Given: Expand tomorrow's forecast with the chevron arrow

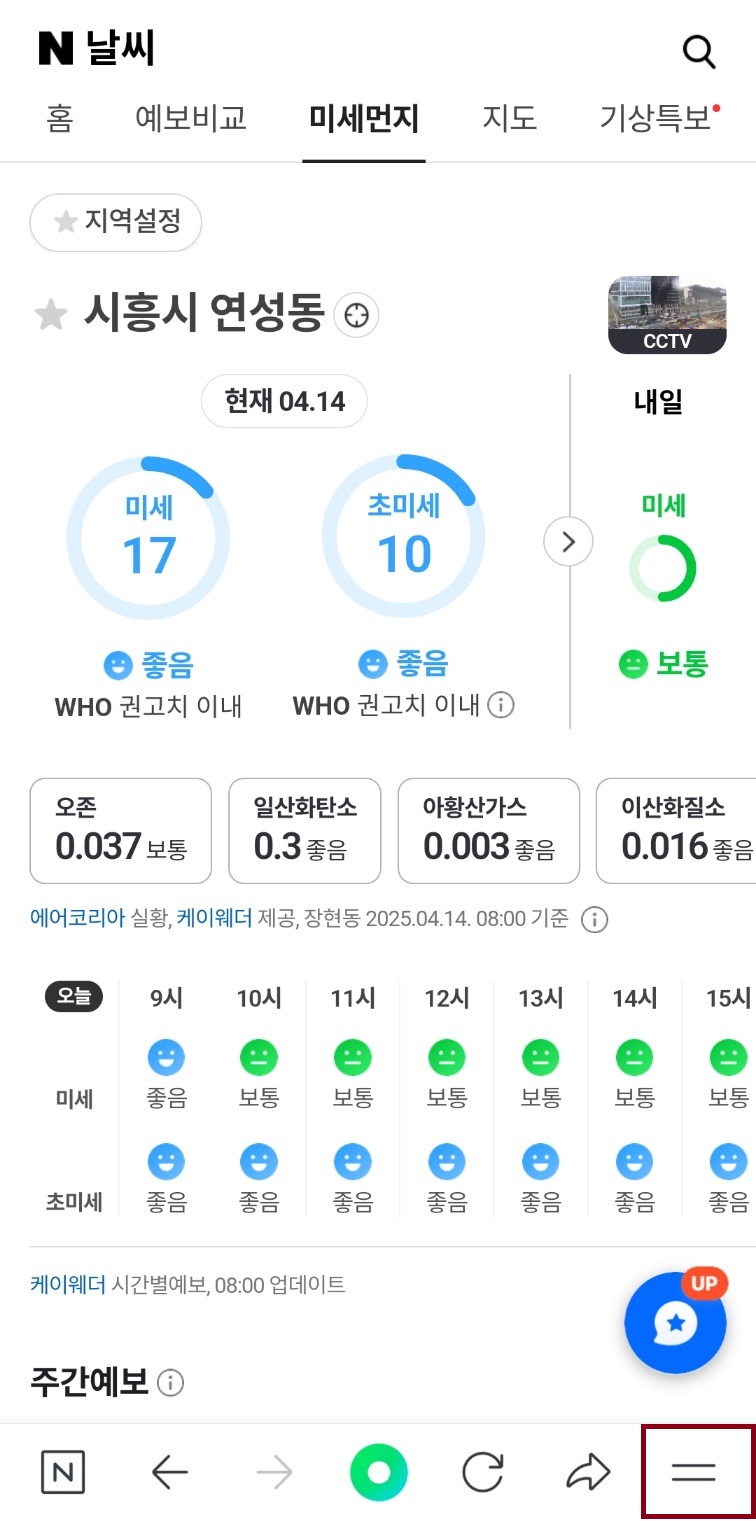Looking at the screenshot, I should [569, 541].
